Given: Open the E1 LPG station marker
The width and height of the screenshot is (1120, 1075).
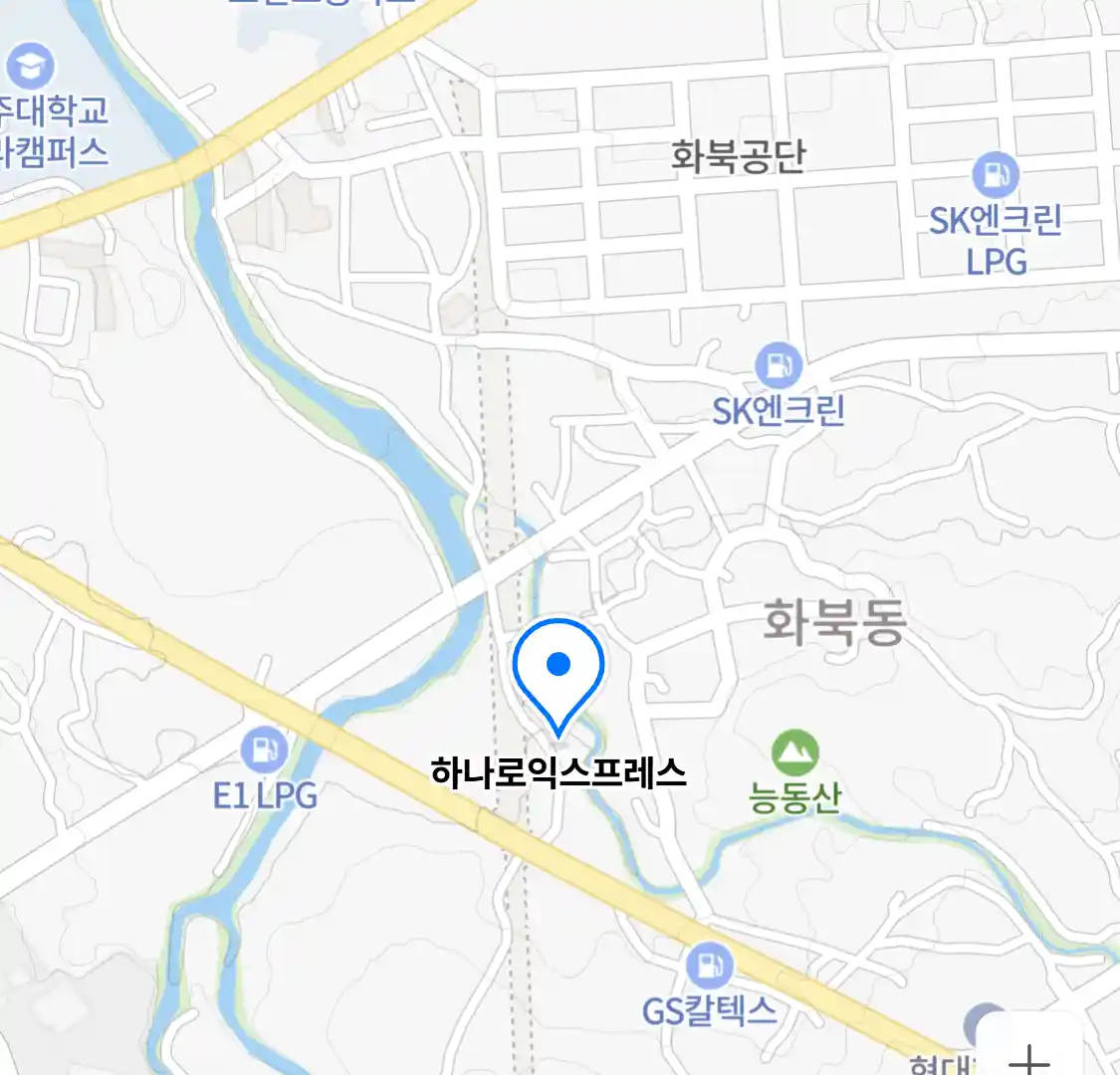Looking at the screenshot, I should click(264, 749).
